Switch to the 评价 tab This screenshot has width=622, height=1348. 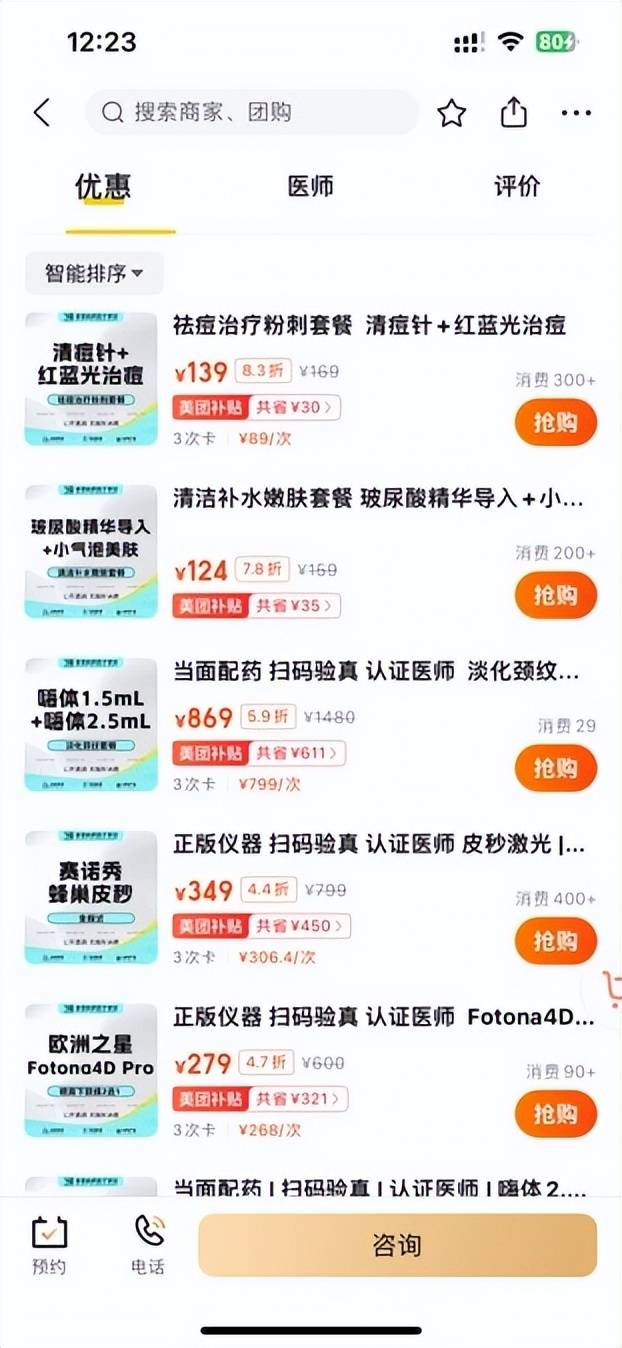point(517,187)
